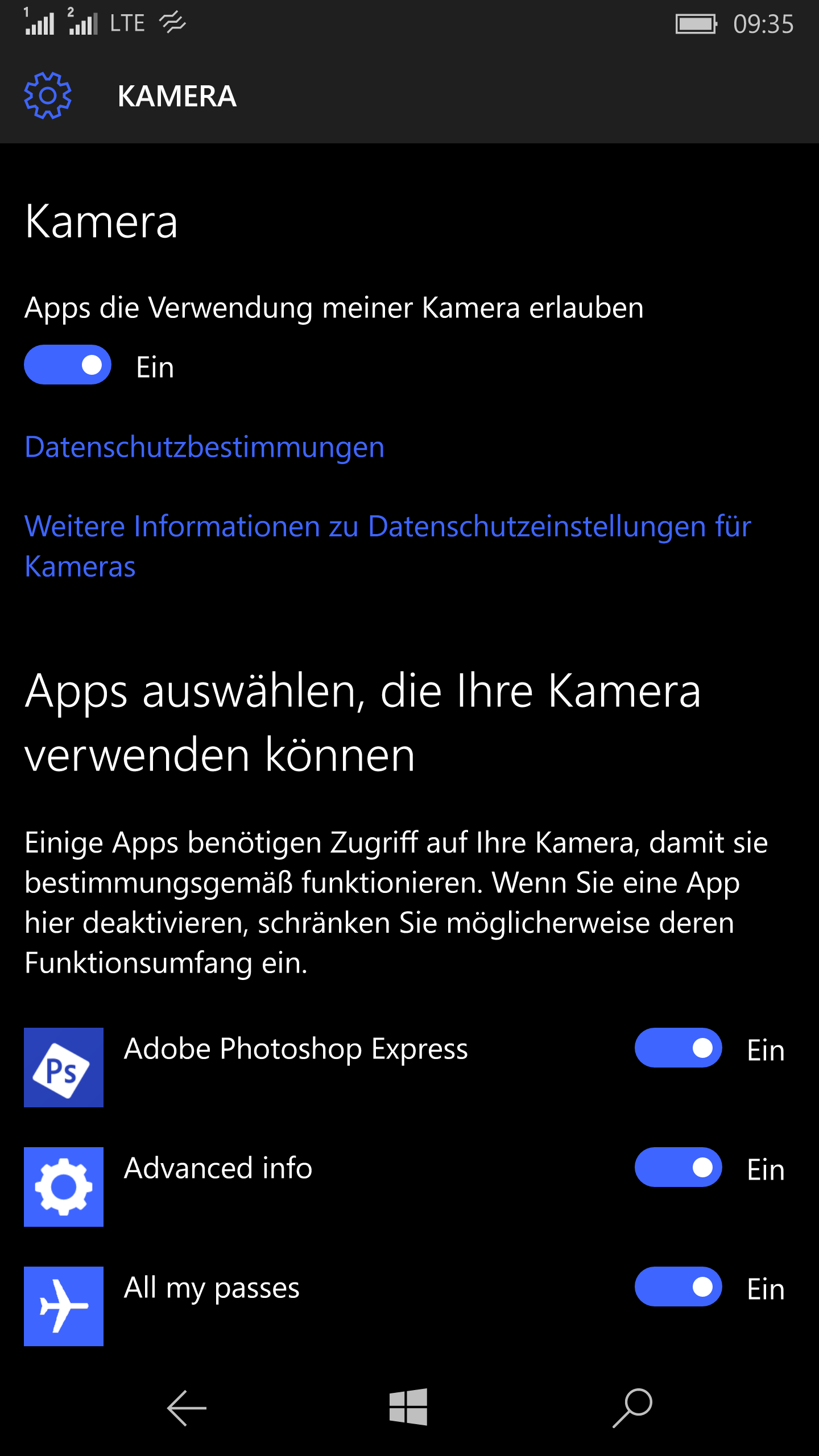The height and width of the screenshot is (1456, 819).
Task: Turn off camera access for all apps
Action: (x=68, y=365)
